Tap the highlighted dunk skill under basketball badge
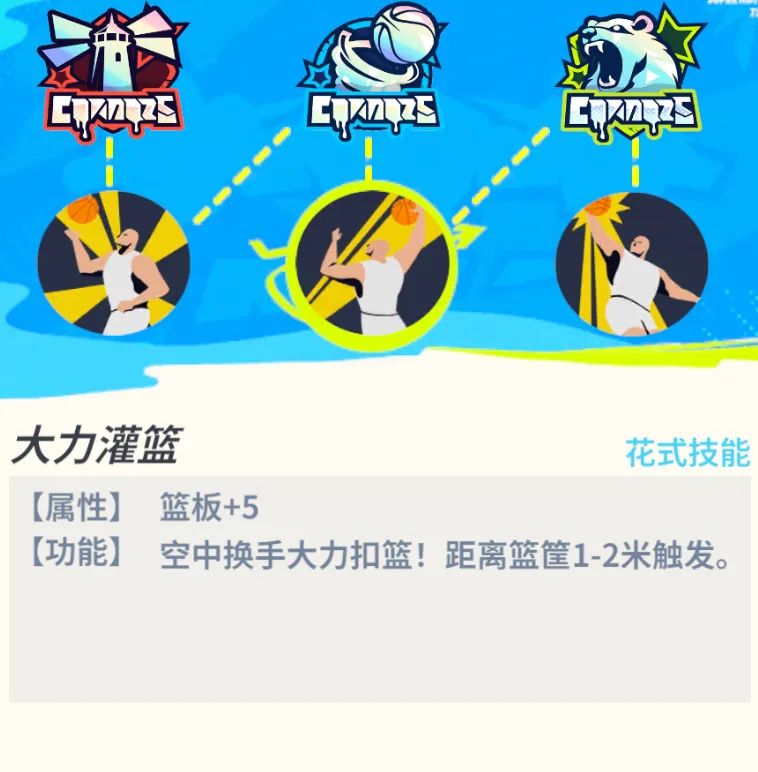The image size is (758, 772). tap(372, 266)
